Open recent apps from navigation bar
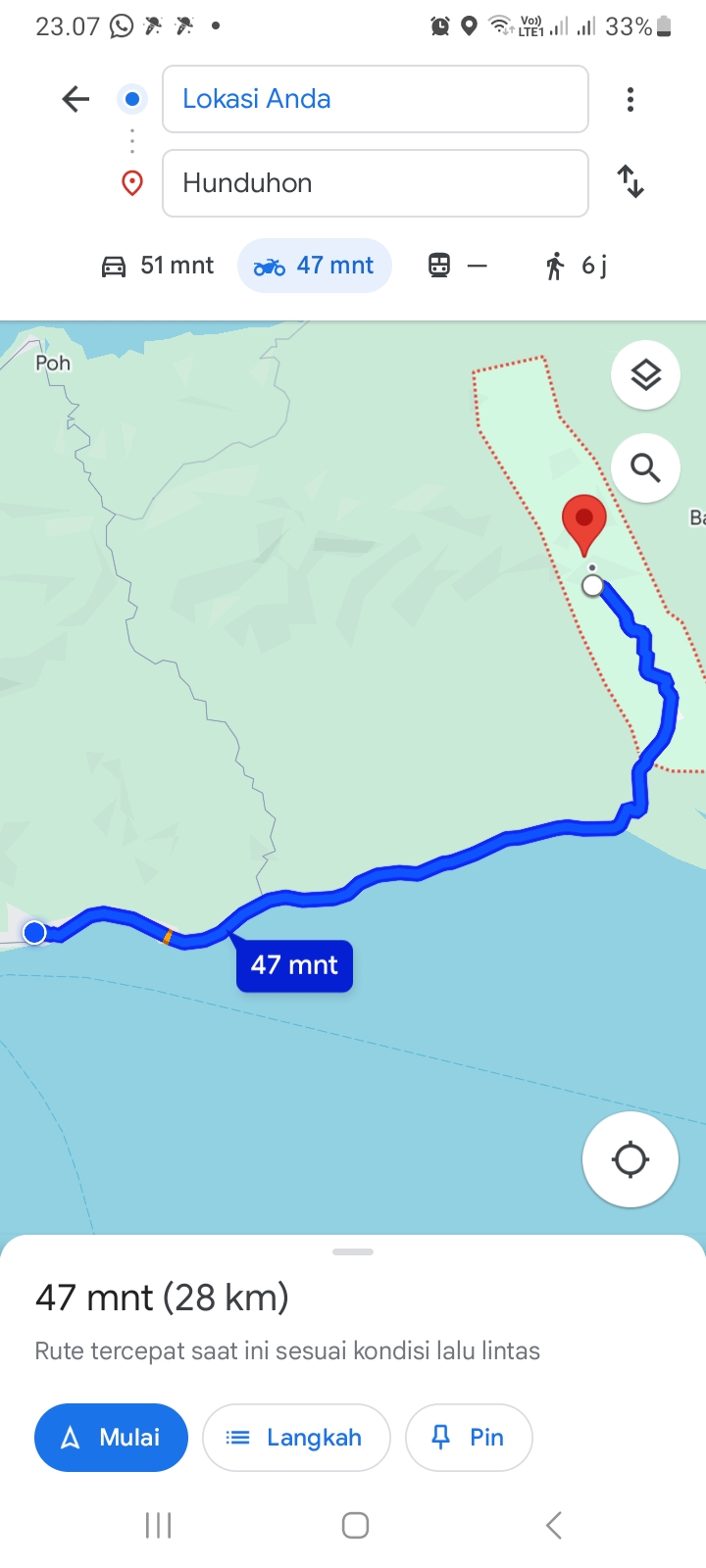706x1568 pixels. pos(158,1525)
